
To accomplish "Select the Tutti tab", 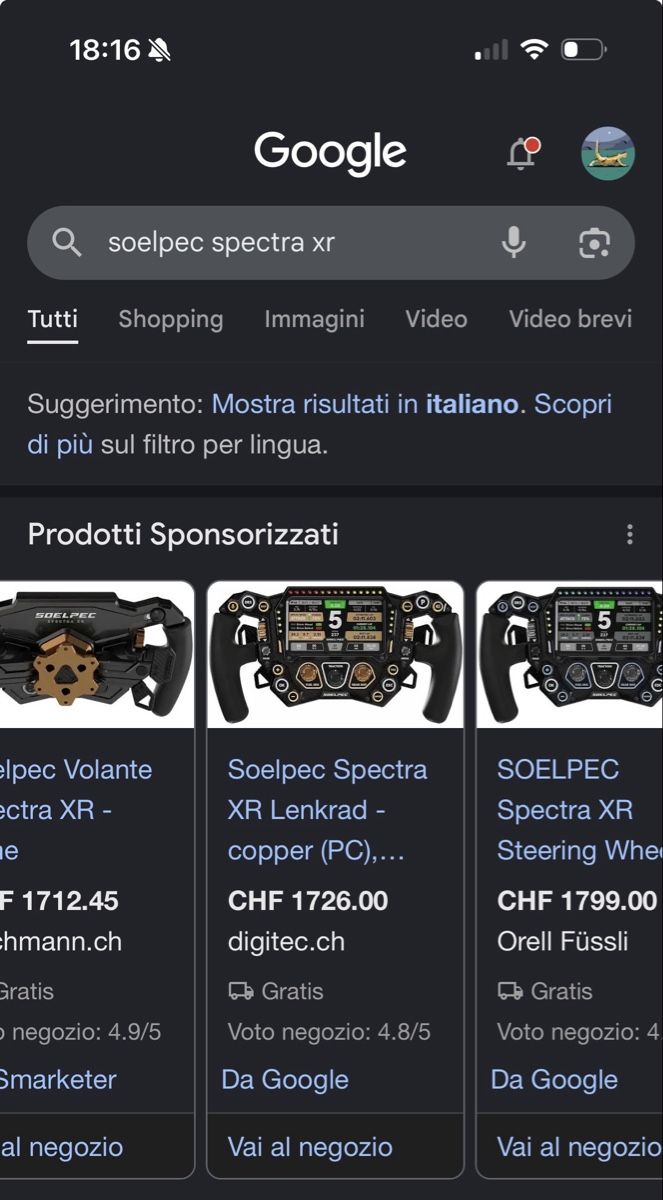I will tap(53, 319).
